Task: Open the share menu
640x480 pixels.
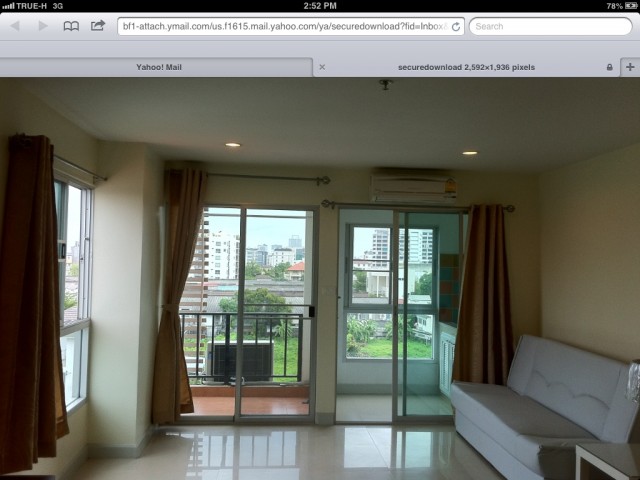Action: pos(98,26)
